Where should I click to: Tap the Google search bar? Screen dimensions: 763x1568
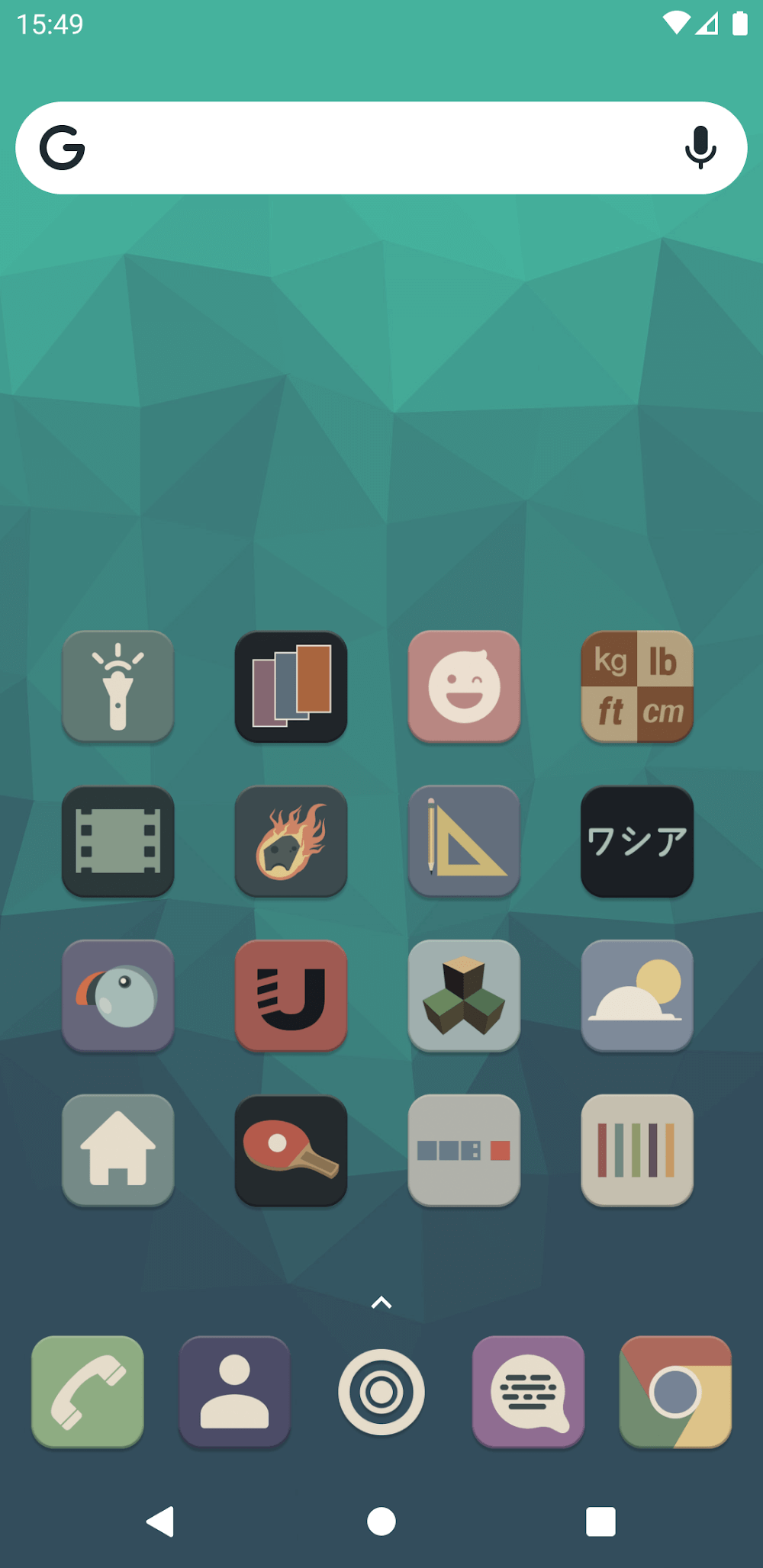(381, 148)
